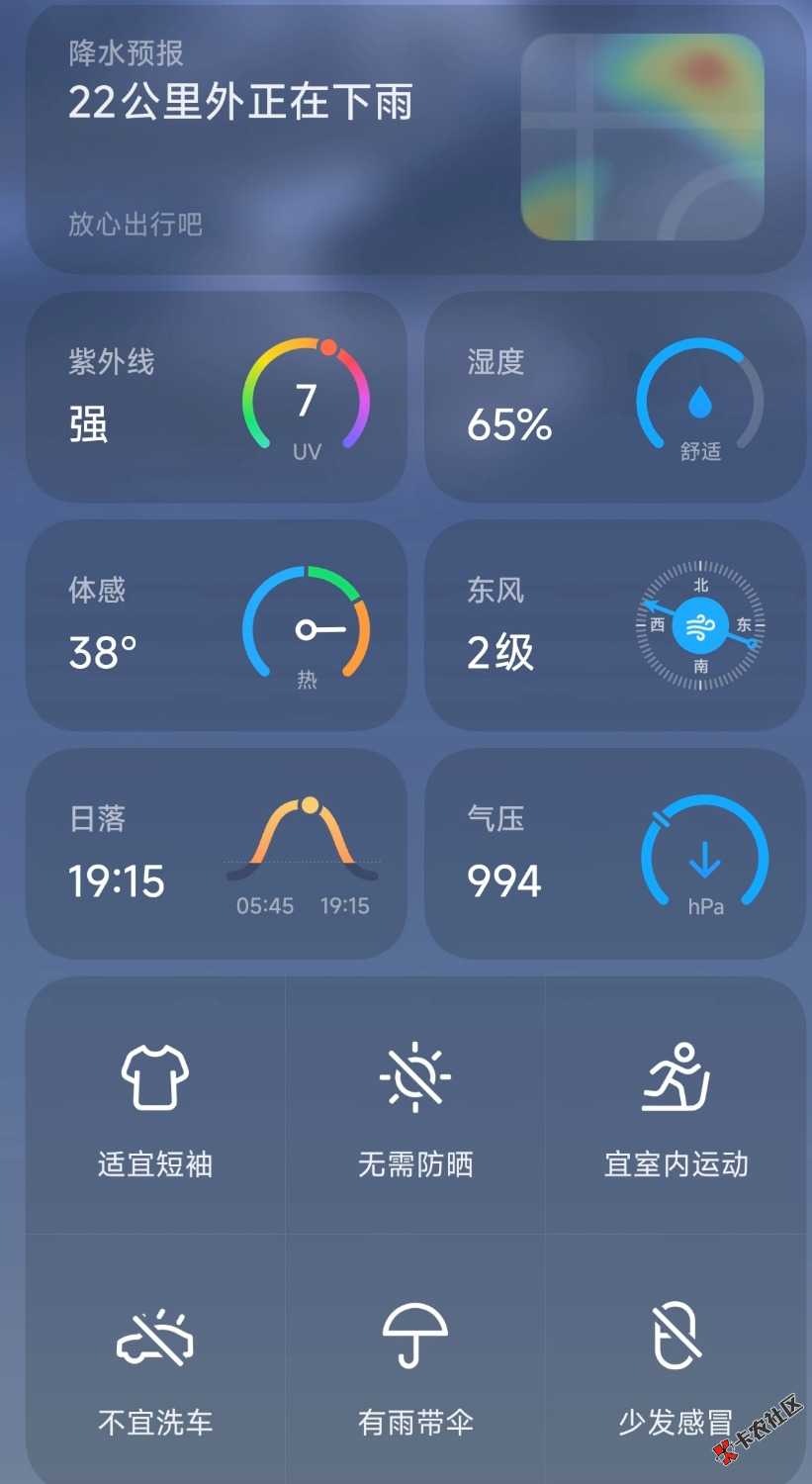
Task: Select the 无需防晒 sunscreen tip
Action: [415, 1106]
